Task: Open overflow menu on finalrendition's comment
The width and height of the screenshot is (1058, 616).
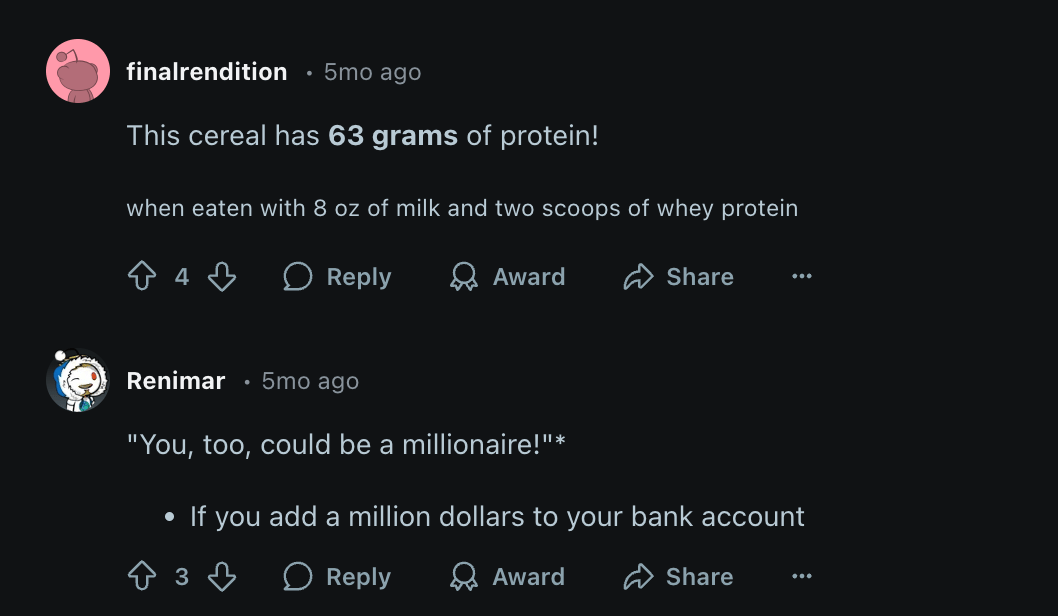Action: 801,277
